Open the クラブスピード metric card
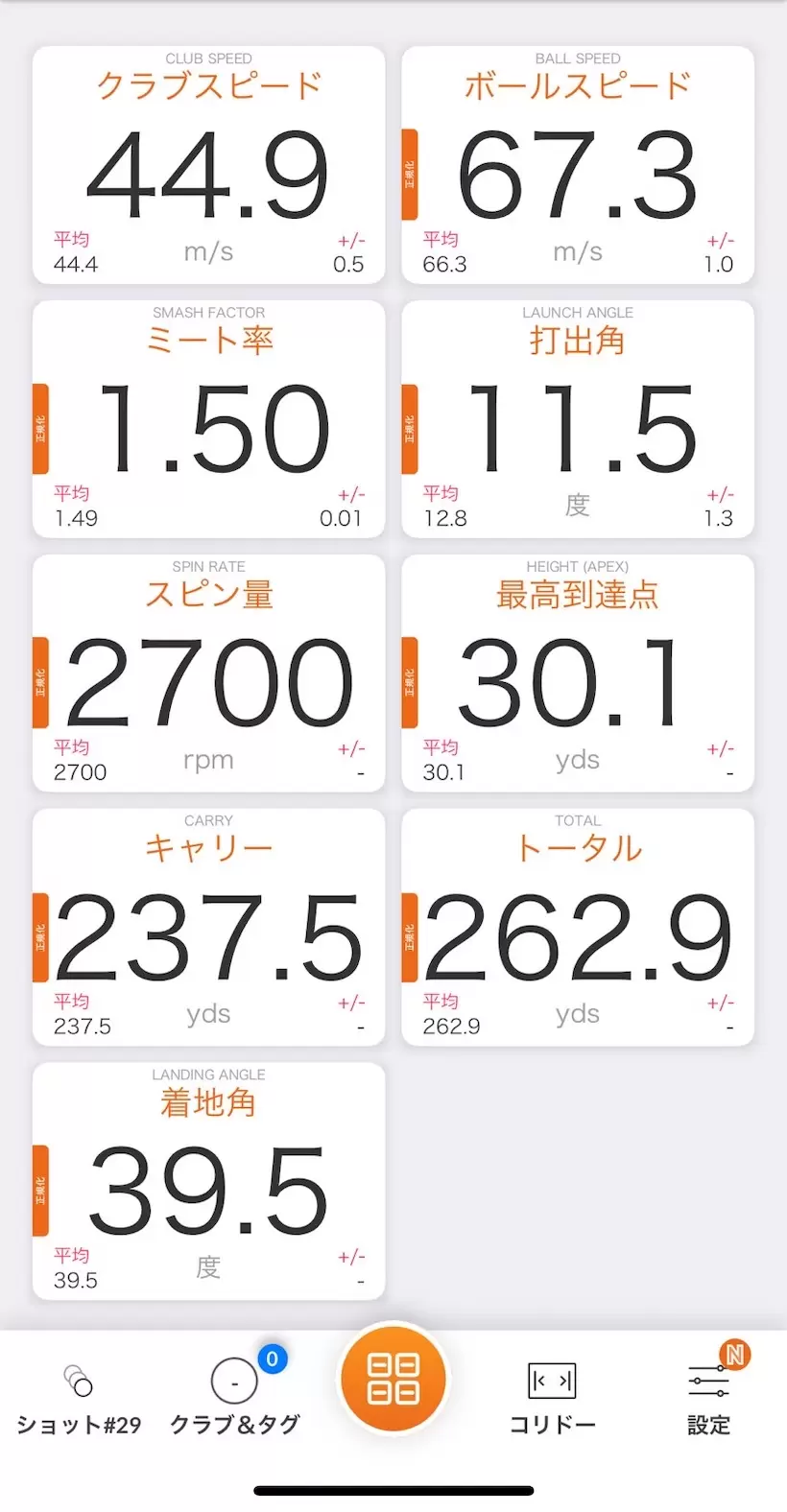This screenshot has height=1512, width=787. (208, 163)
